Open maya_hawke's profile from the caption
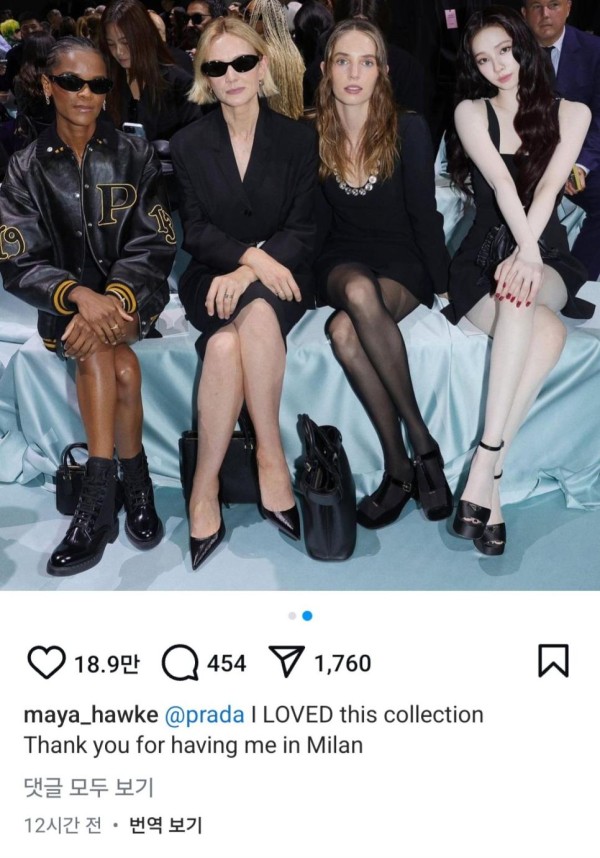This screenshot has height=858, width=600. [90, 715]
